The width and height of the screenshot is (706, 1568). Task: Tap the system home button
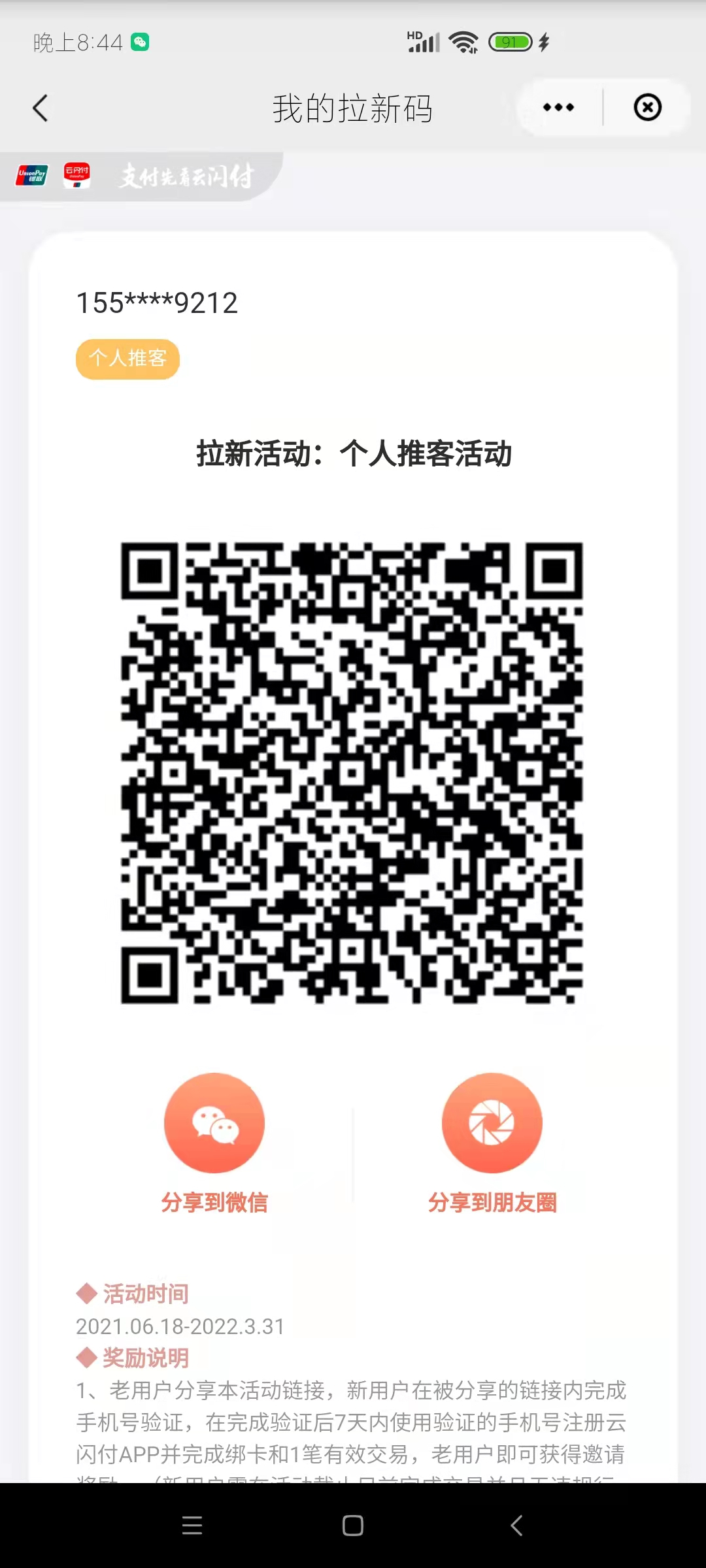coord(353,1526)
